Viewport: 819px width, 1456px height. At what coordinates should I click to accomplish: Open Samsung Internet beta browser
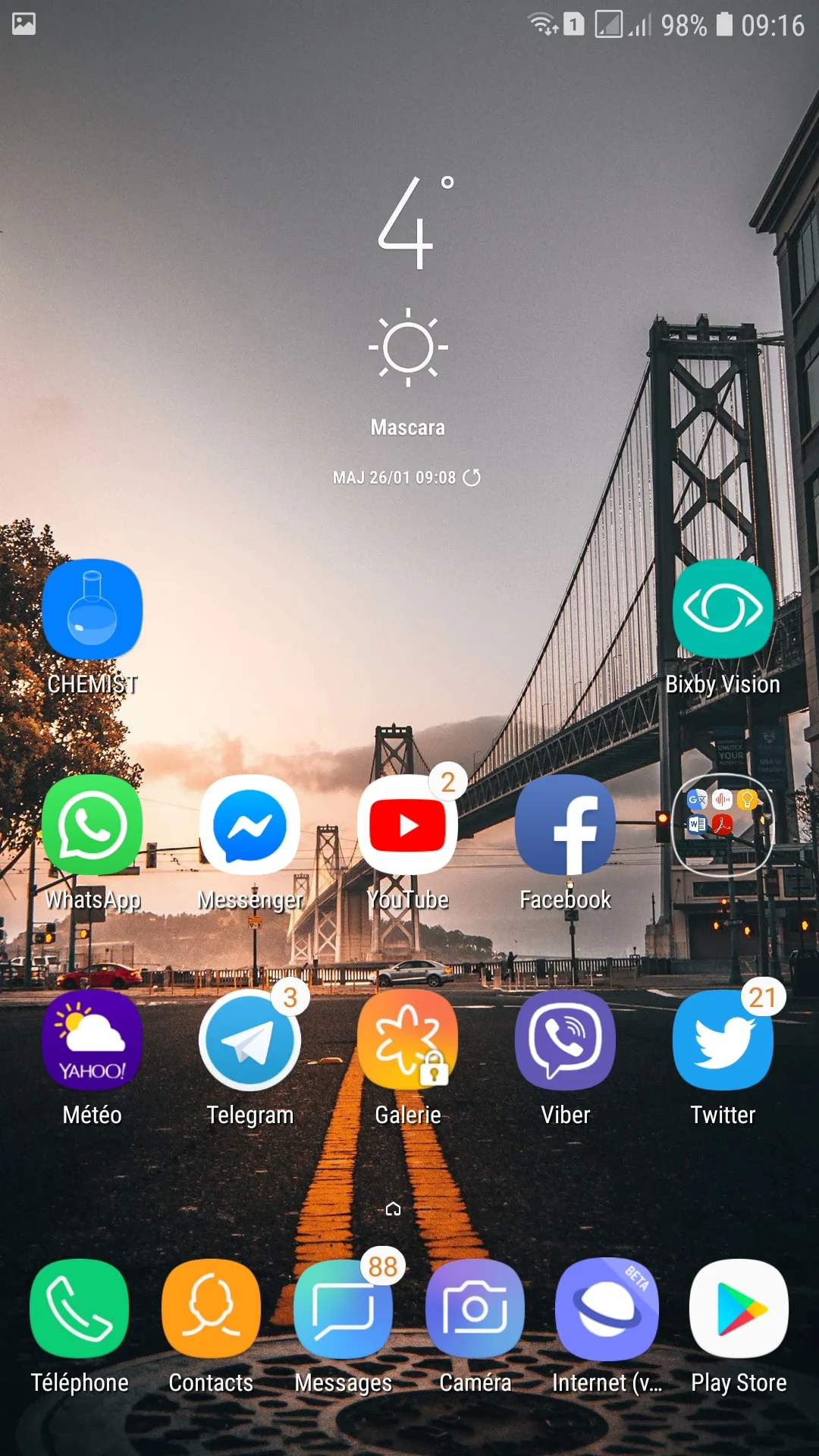click(x=607, y=1309)
